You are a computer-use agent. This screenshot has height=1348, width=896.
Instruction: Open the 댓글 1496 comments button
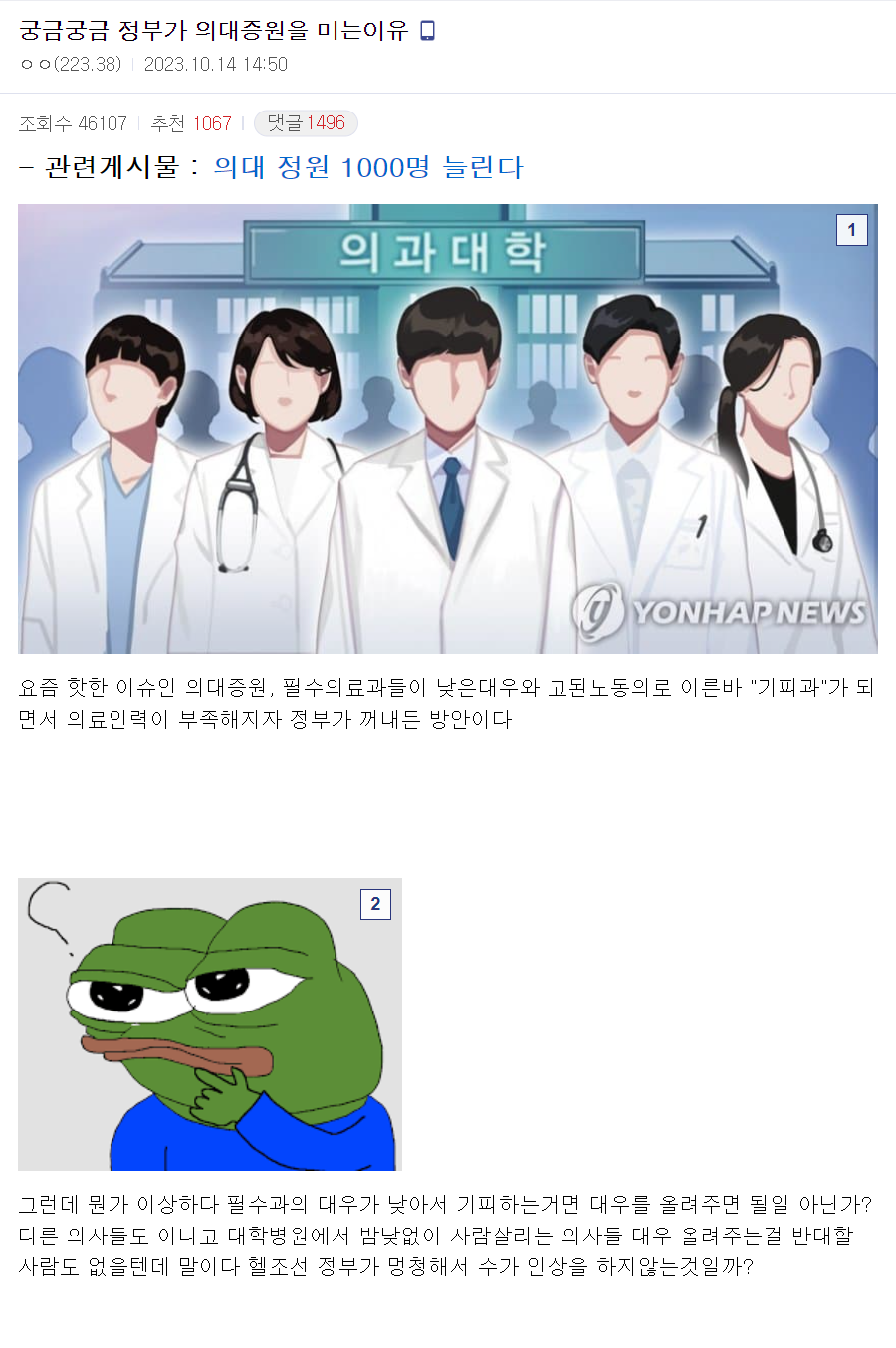click(x=306, y=123)
